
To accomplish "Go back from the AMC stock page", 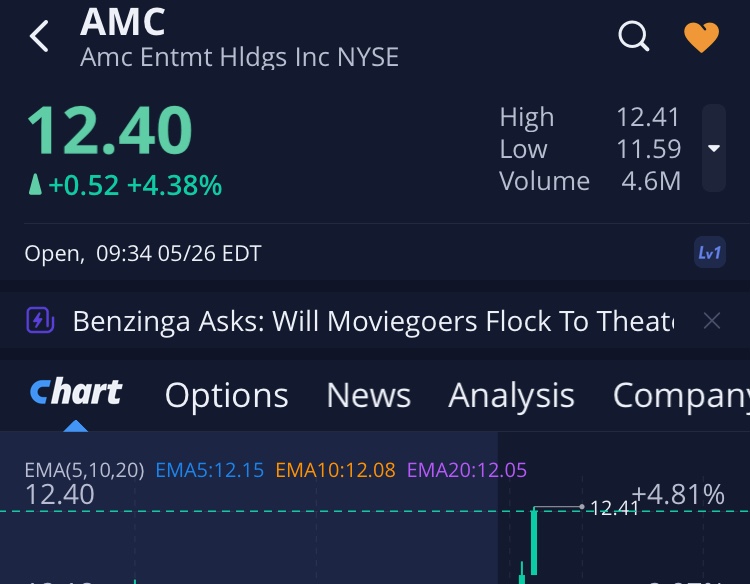I will pos(39,37).
